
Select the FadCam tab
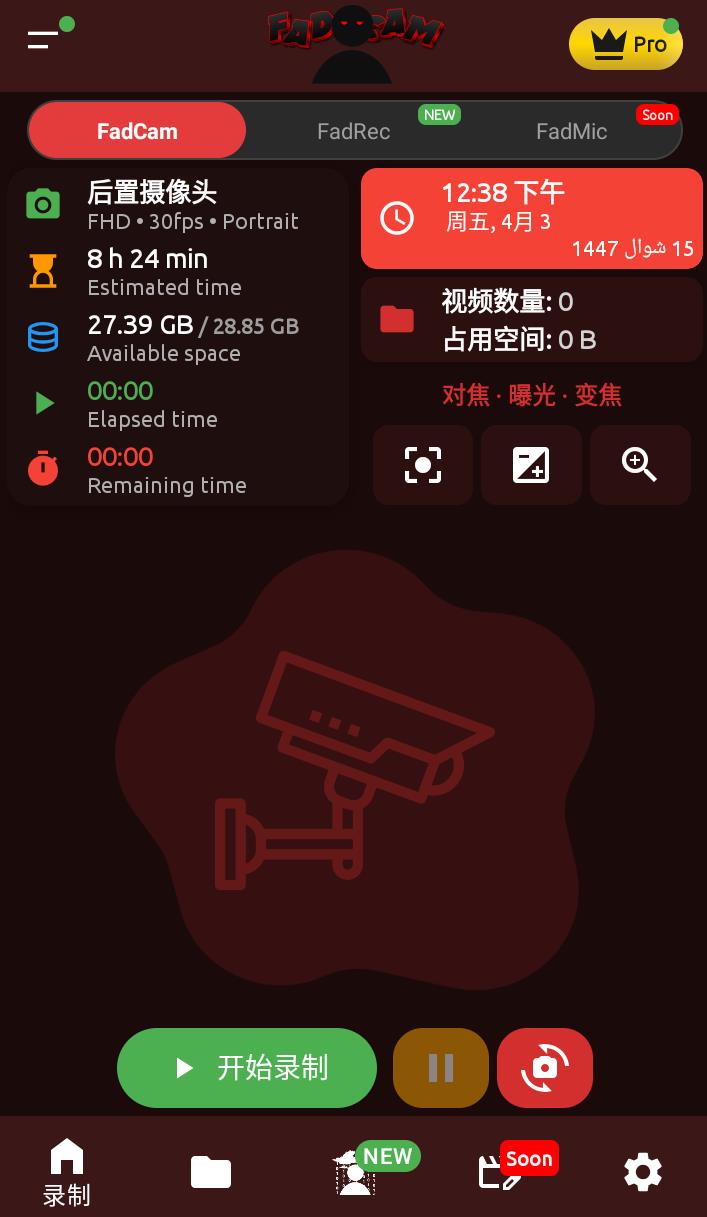(x=138, y=131)
